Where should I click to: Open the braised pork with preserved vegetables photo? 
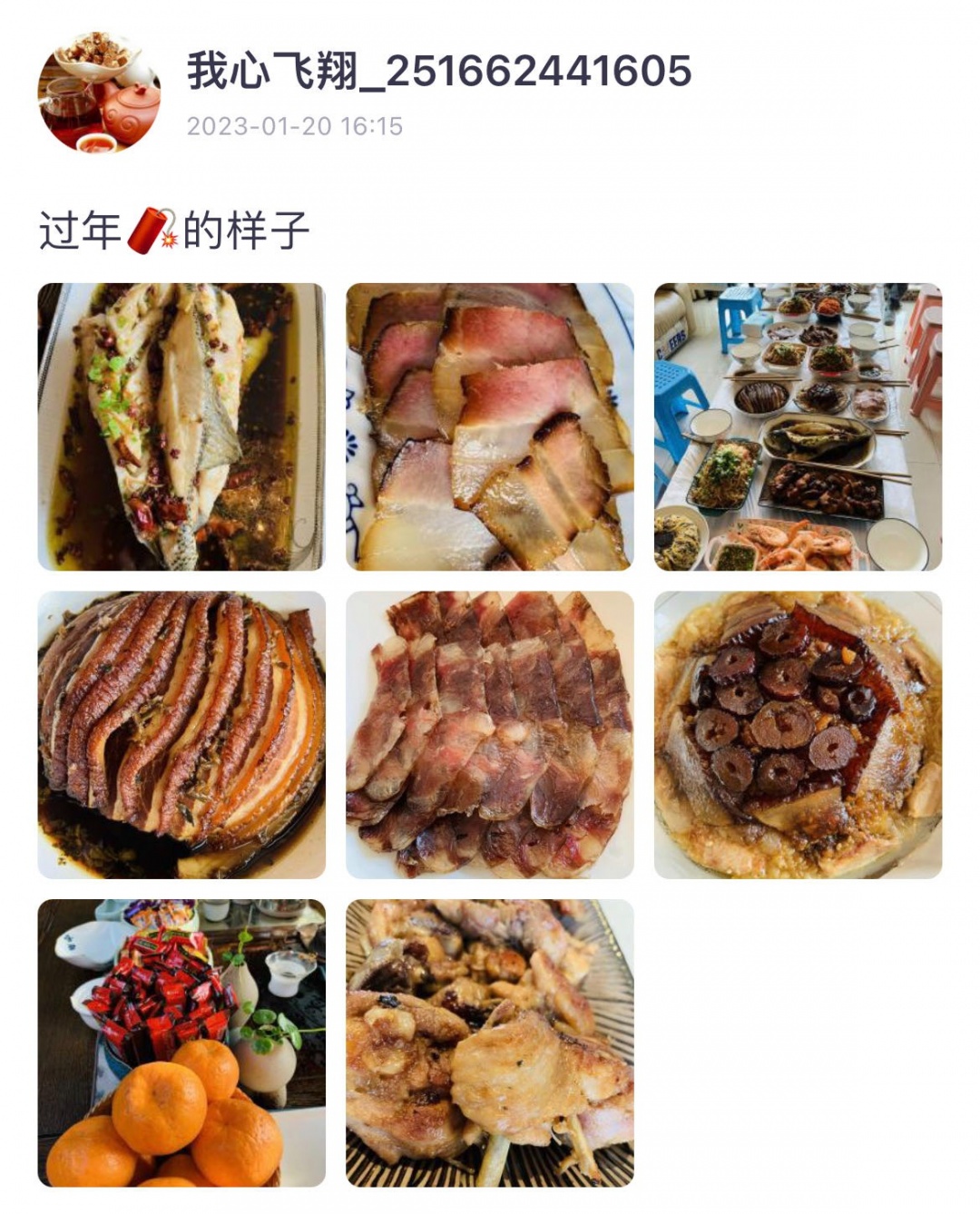[181, 734]
